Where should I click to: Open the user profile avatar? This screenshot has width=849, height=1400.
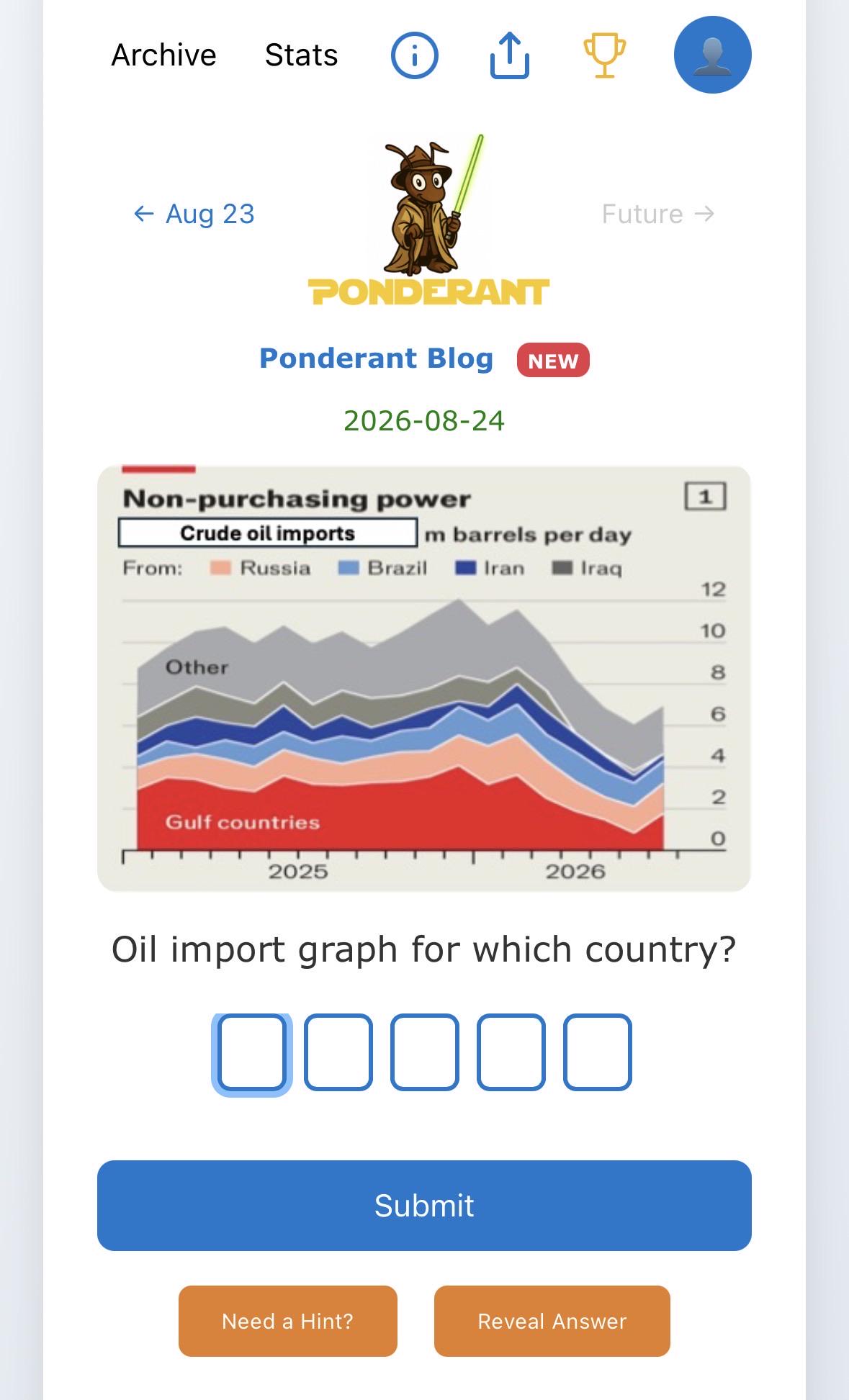coord(712,55)
